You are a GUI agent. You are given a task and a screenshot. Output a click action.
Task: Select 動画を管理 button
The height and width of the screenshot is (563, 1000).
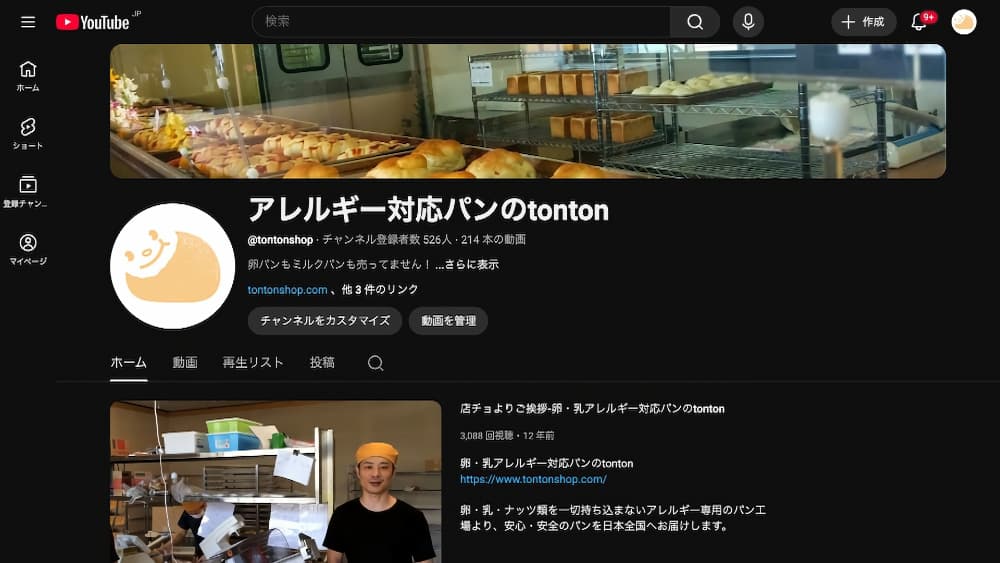[x=448, y=321]
